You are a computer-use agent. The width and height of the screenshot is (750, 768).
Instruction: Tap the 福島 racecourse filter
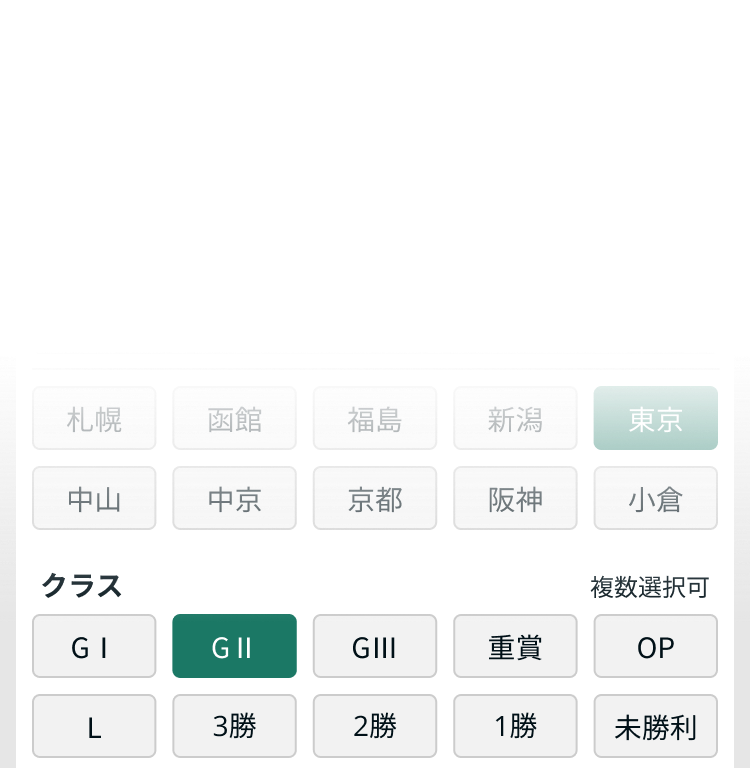[375, 418]
